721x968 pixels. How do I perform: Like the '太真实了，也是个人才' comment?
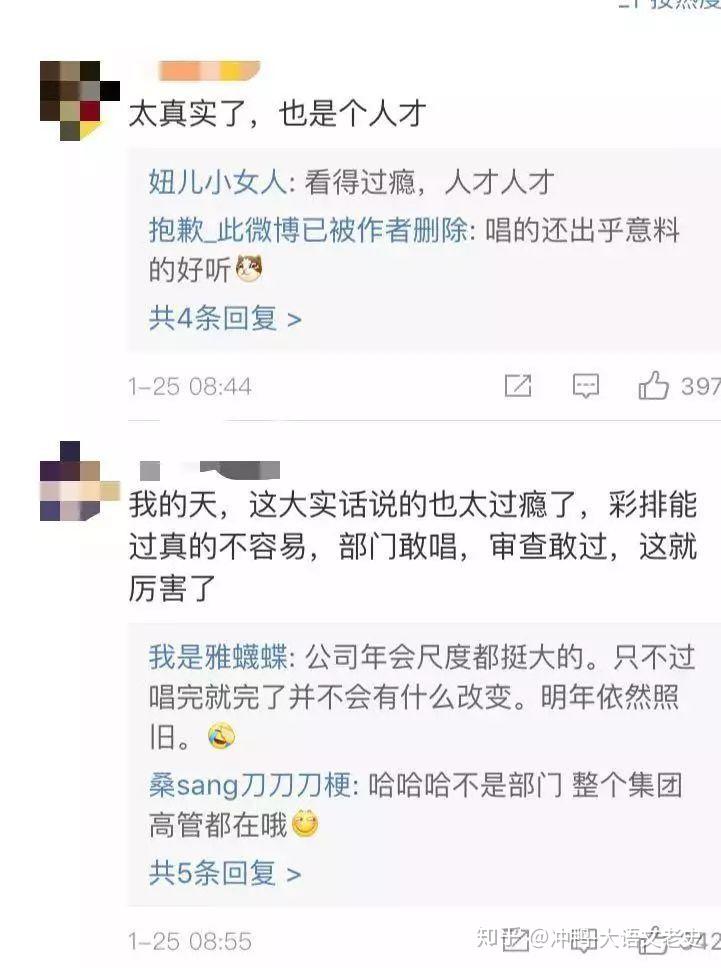click(654, 385)
